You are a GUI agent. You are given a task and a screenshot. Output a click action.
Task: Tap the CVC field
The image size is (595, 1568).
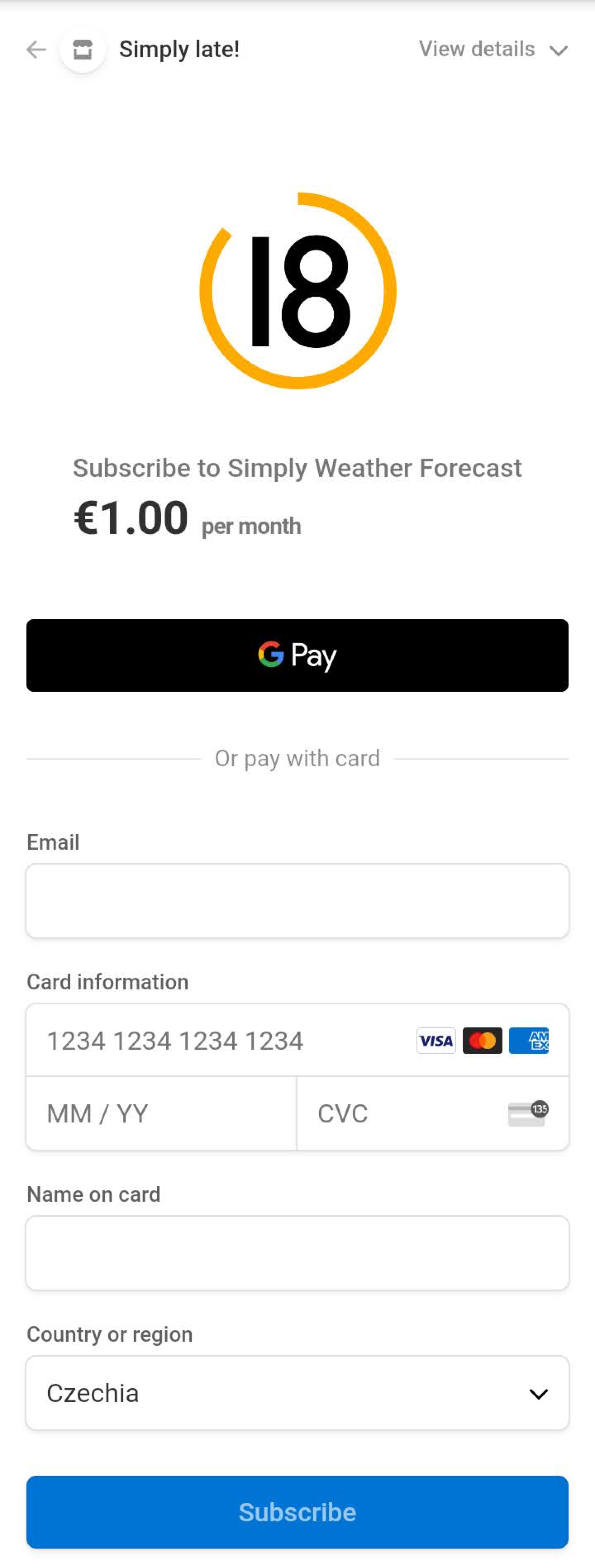click(x=408, y=1113)
